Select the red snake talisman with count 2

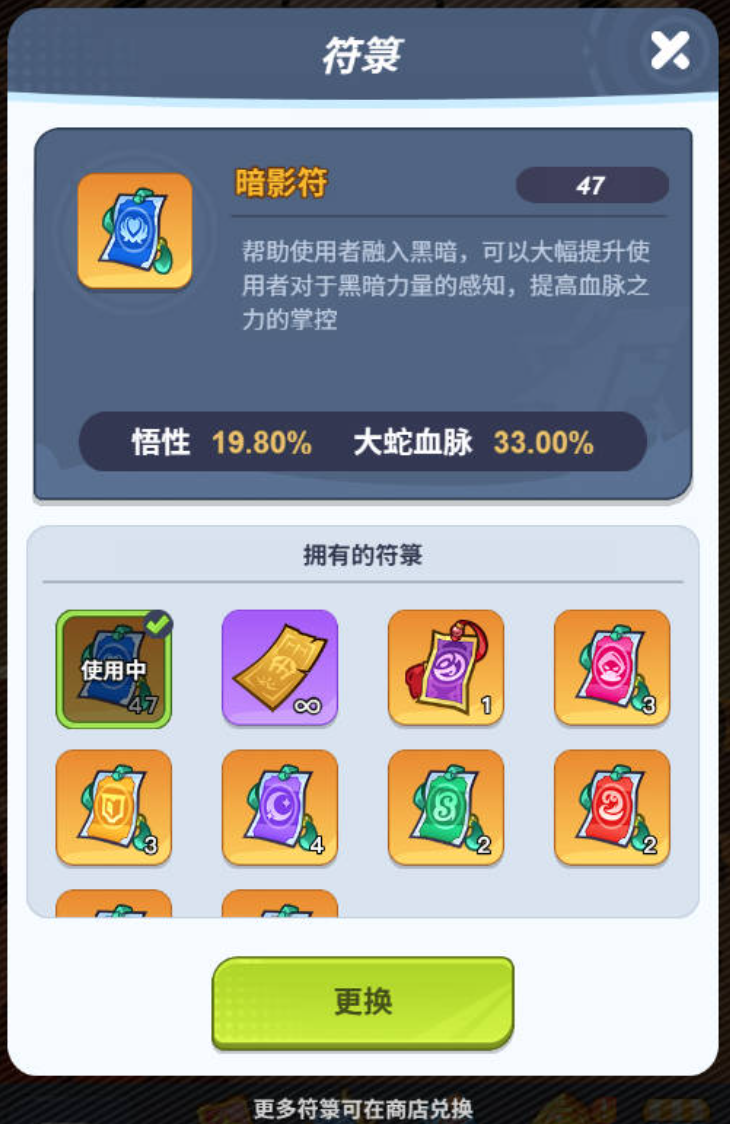click(x=612, y=807)
